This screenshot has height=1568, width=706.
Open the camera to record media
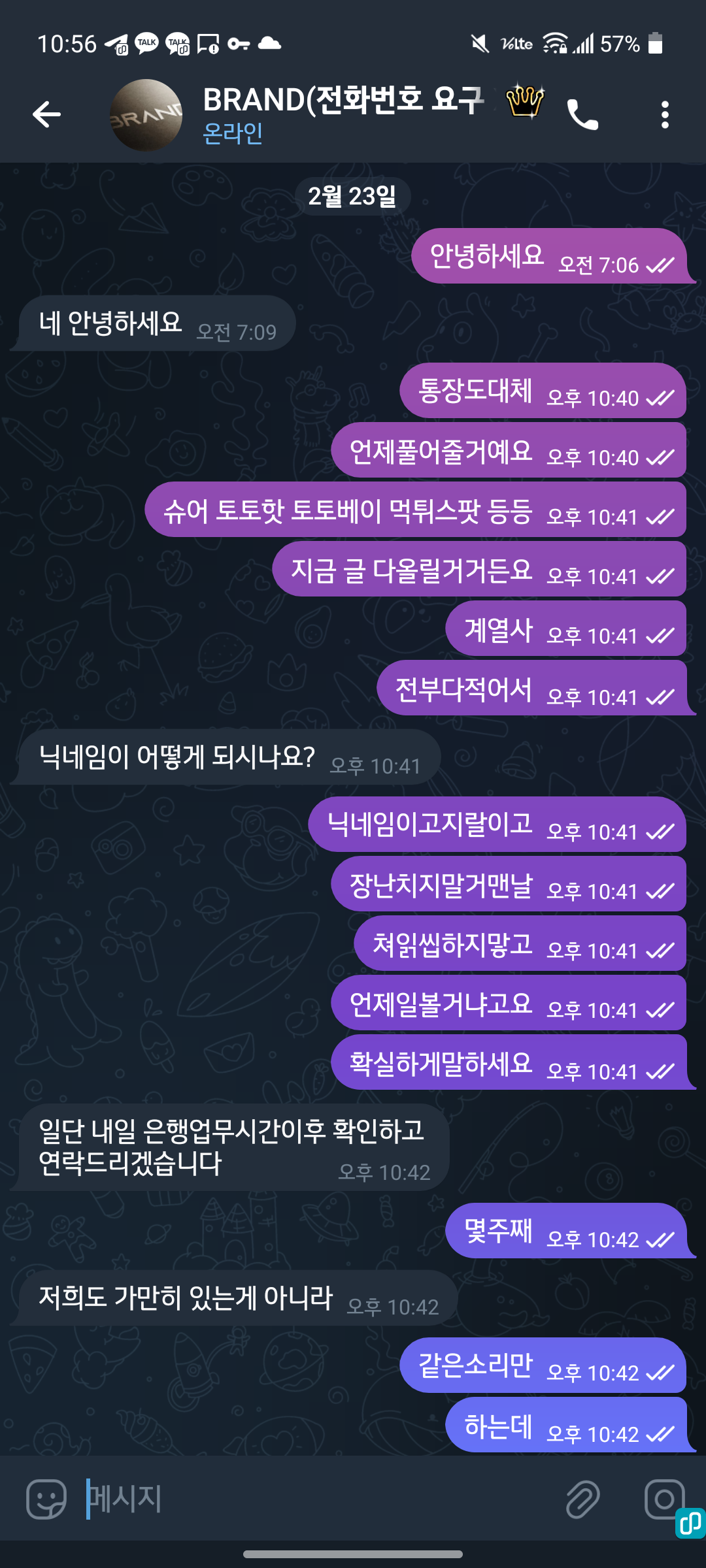pyautogui.click(x=663, y=1499)
